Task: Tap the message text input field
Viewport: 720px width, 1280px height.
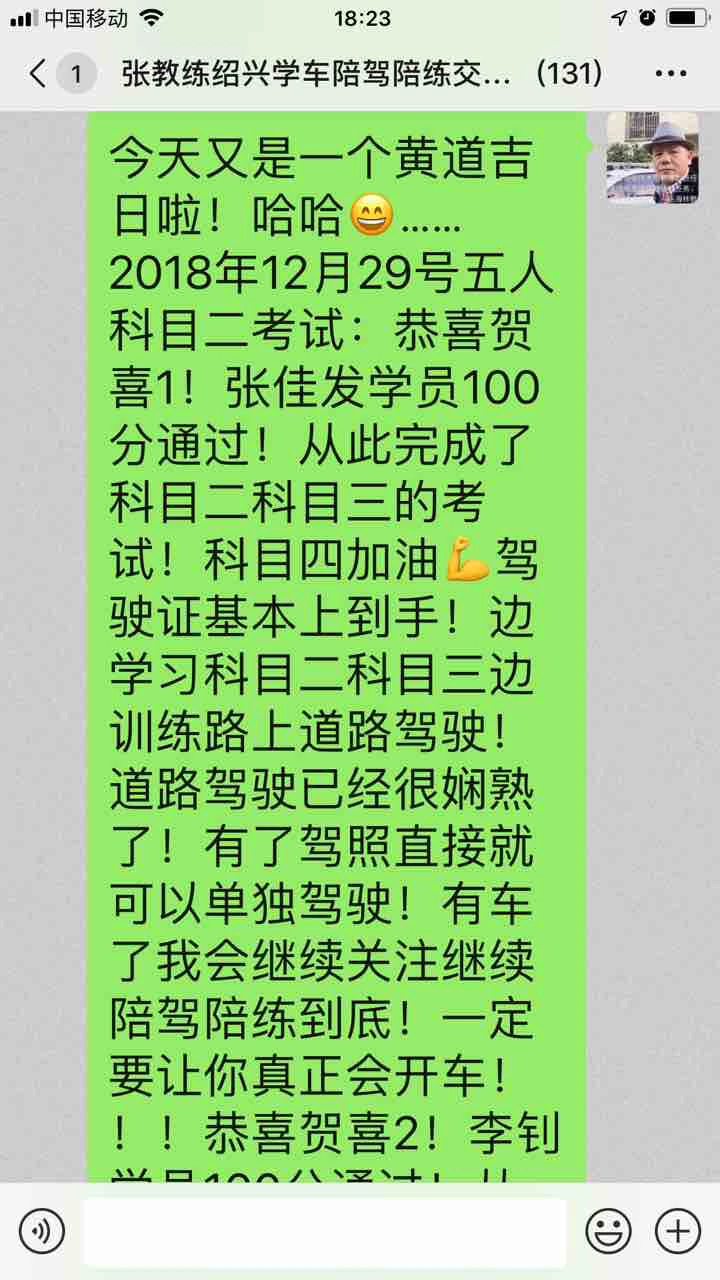Action: [x=325, y=1231]
